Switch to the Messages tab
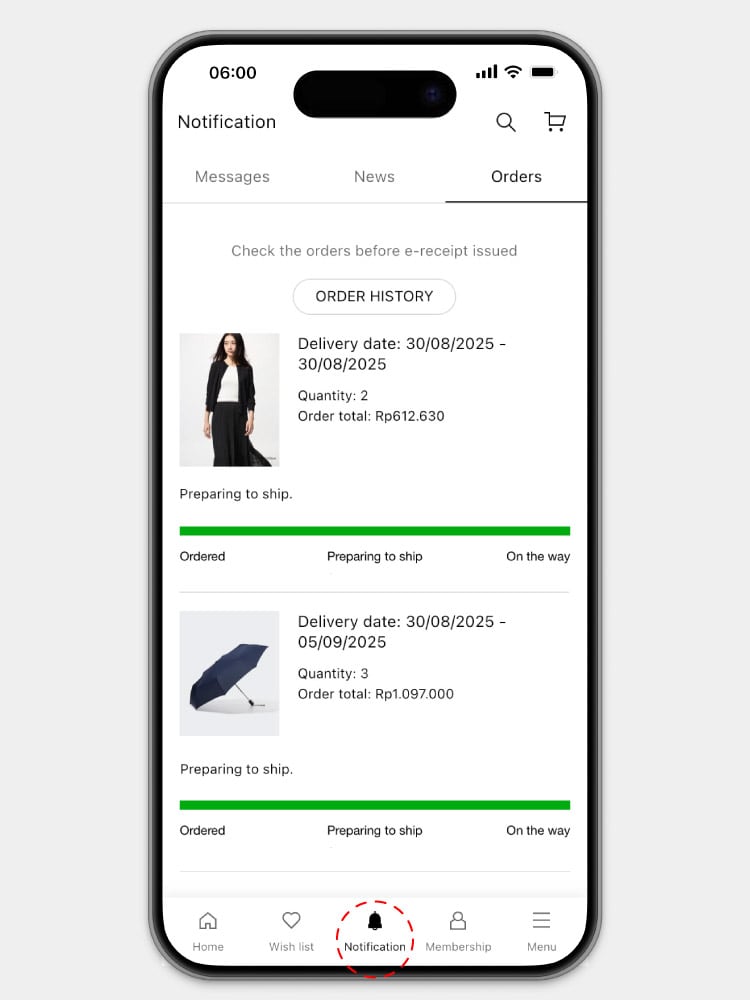The height and width of the screenshot is (1000, 750). pos(232,177)
